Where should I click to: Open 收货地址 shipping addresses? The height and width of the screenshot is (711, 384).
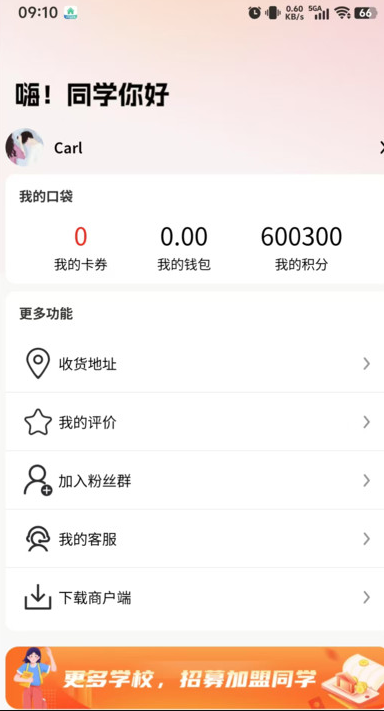click(194, 364)
